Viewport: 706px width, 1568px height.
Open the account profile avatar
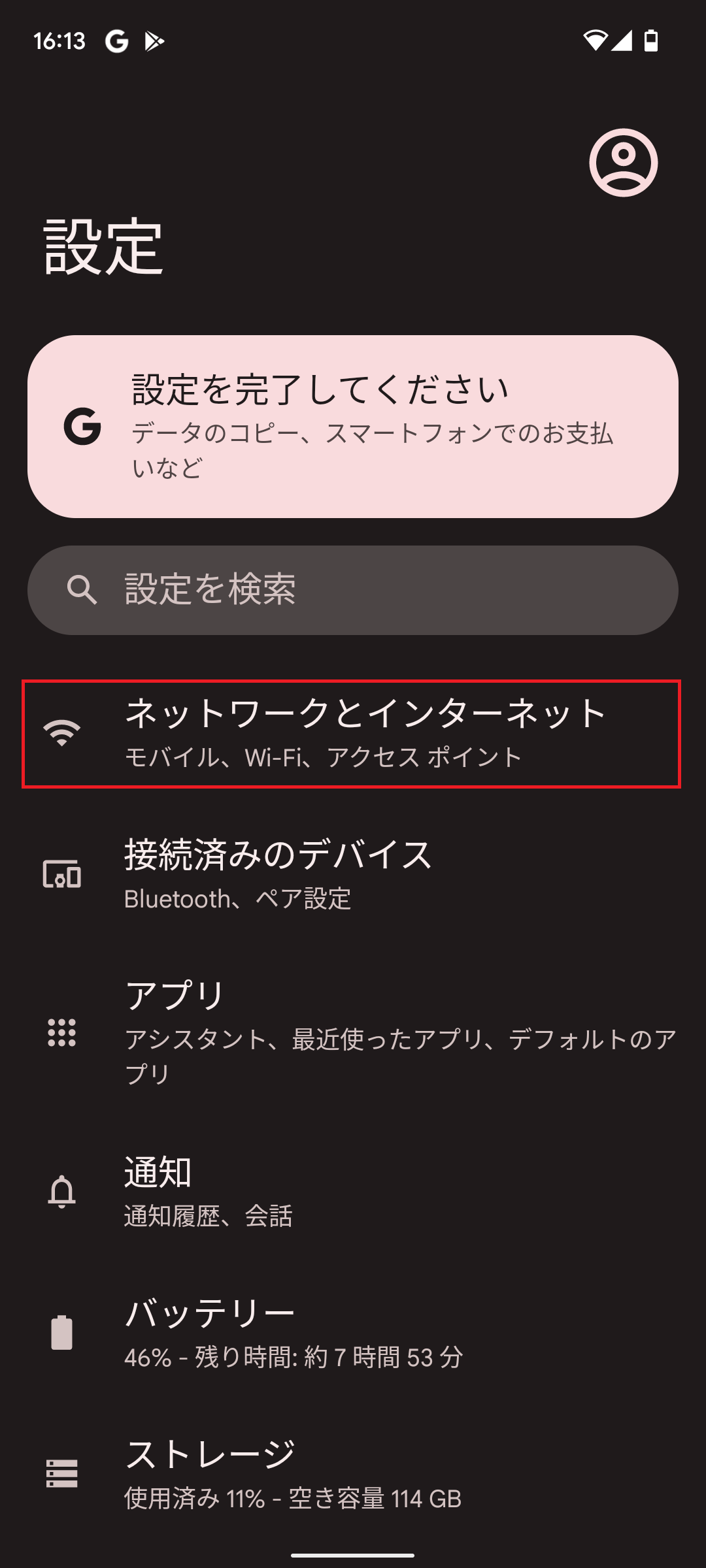pyautogui.click(x=623, y=163)
